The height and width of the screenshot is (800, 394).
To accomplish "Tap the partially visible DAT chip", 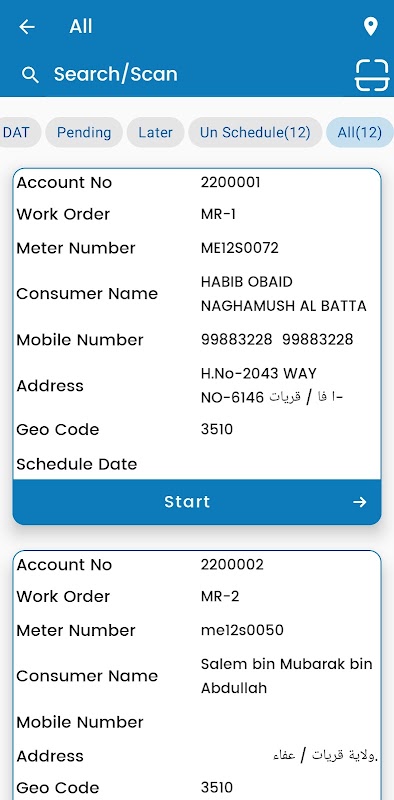I will coord(18,133).
